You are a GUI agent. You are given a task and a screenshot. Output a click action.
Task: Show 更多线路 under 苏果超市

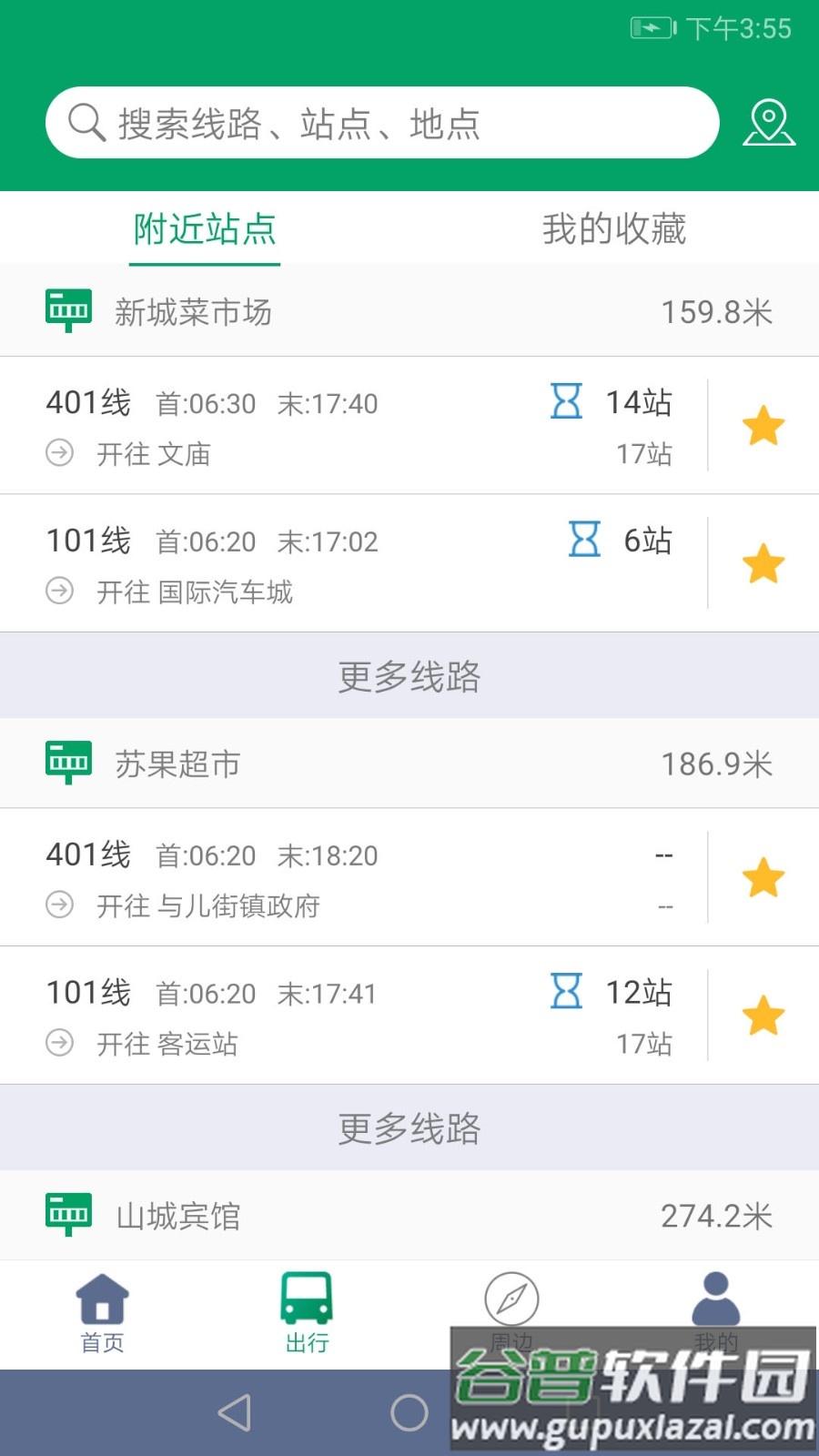(409, 1128)
